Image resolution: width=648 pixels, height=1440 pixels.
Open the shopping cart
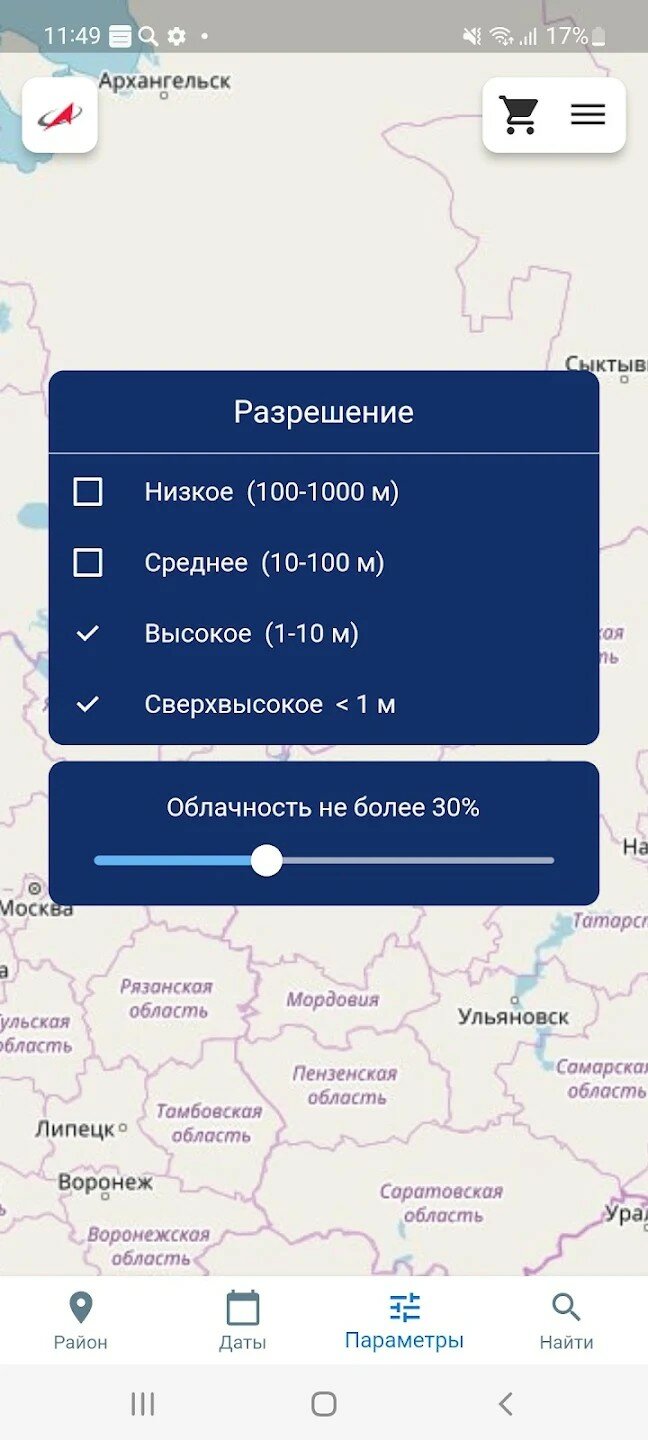click(519, 115)
